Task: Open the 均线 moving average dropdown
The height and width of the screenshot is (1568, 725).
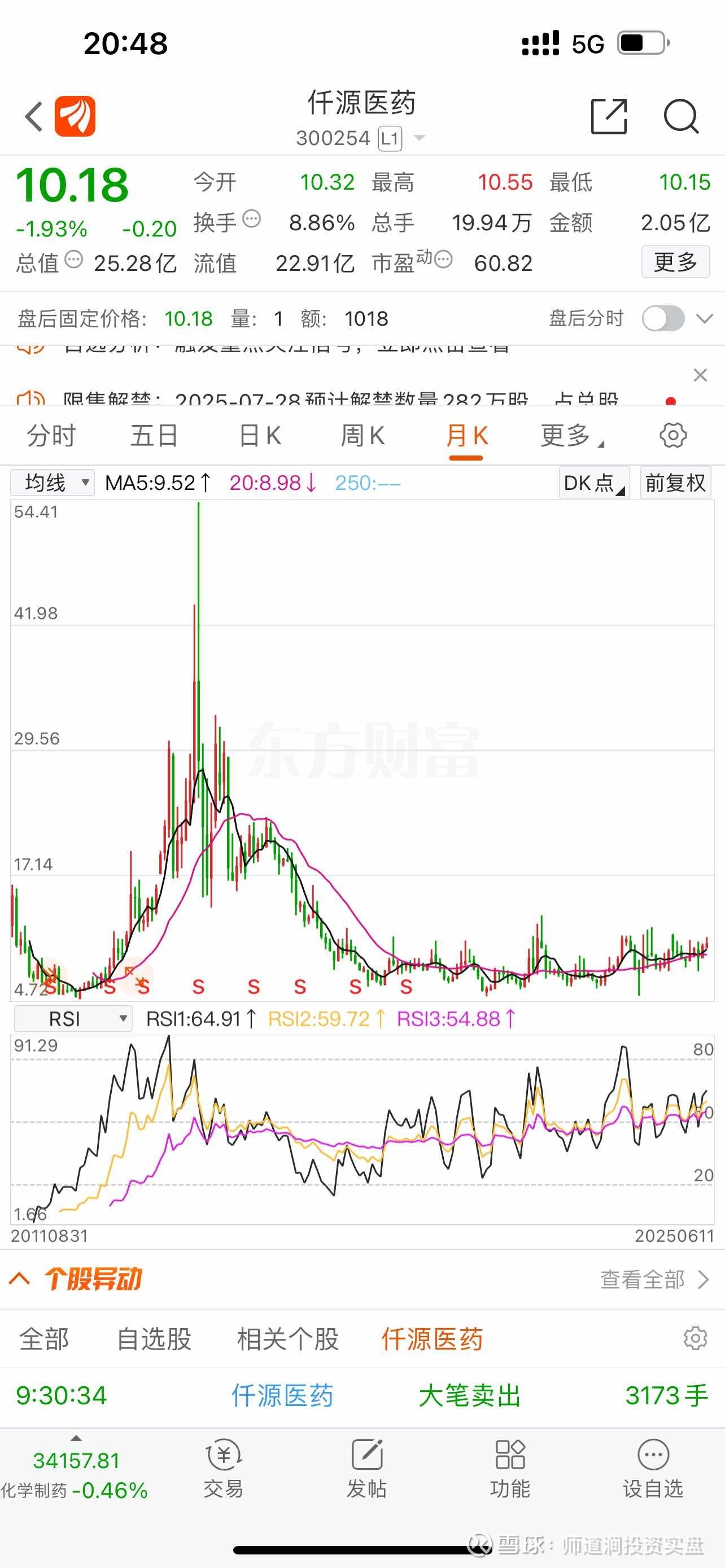Action: tap(53, 481)
